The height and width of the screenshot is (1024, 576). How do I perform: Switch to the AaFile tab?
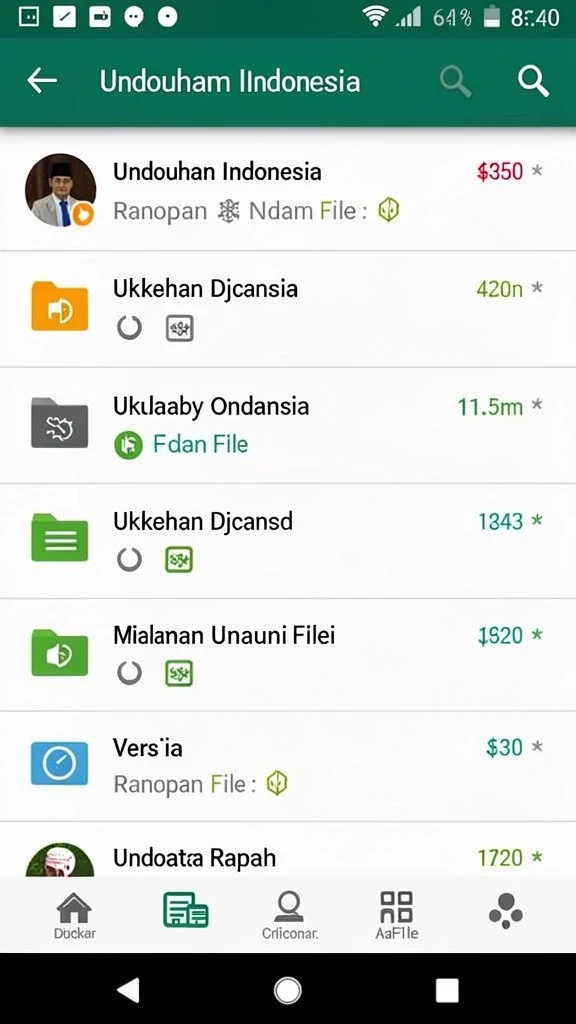pos(396,916)
